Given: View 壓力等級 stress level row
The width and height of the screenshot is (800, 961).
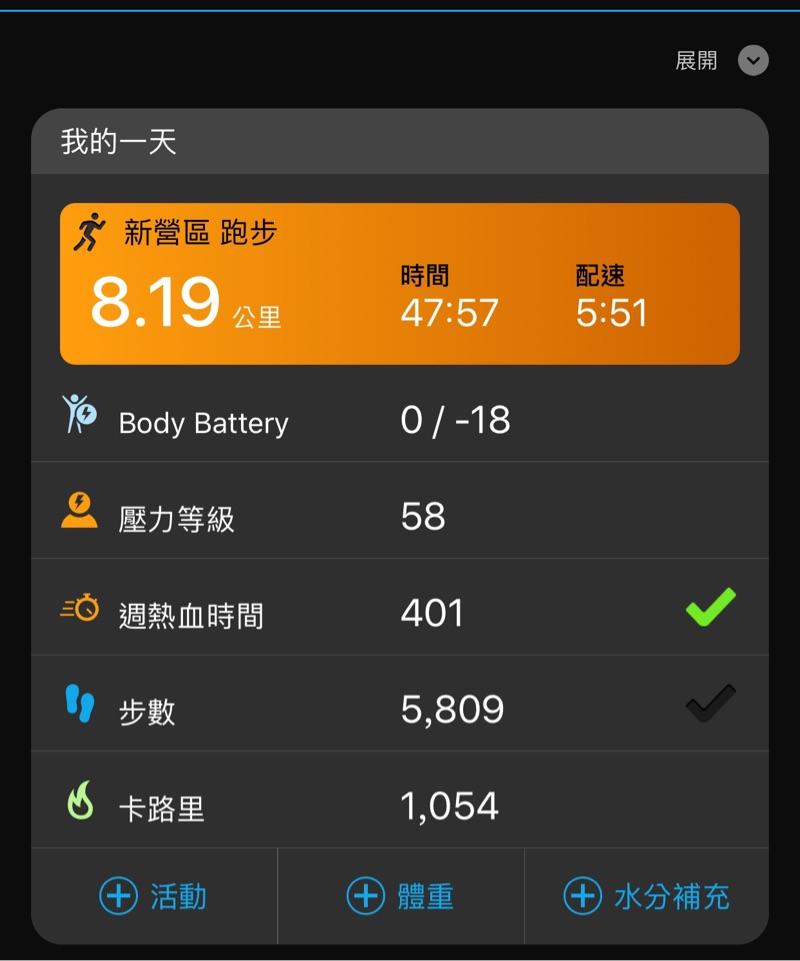Looking at the screenshot, I should pyautogui.click(x=399, y=517).
